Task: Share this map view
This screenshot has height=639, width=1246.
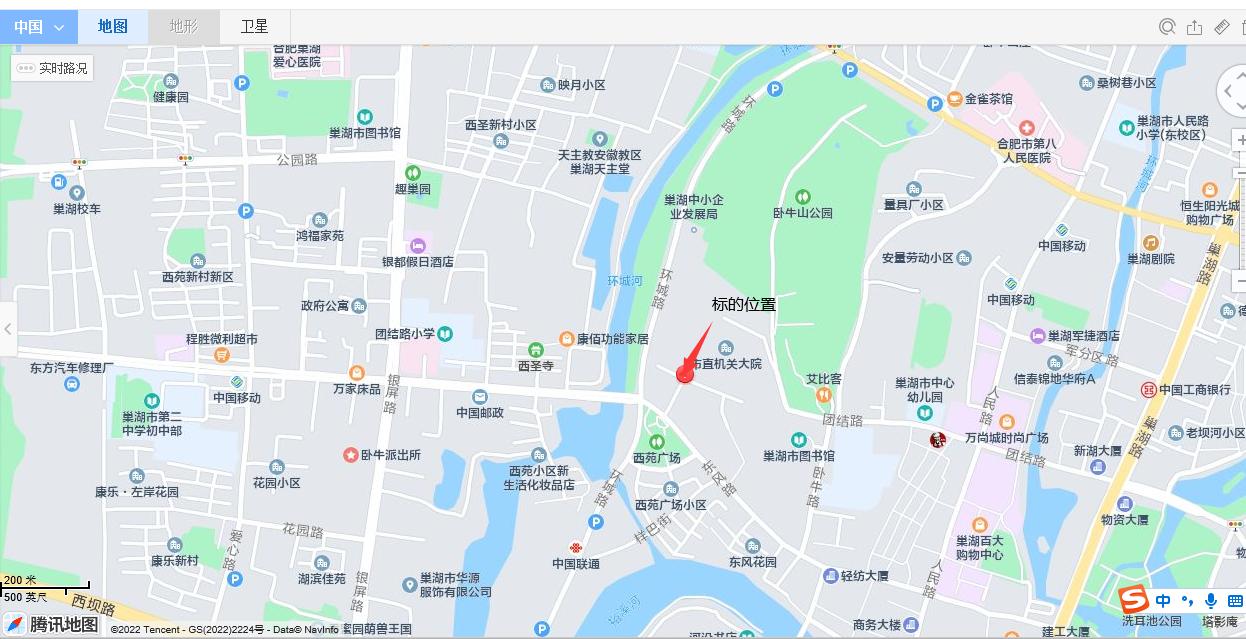Action: pos(1194,27)
